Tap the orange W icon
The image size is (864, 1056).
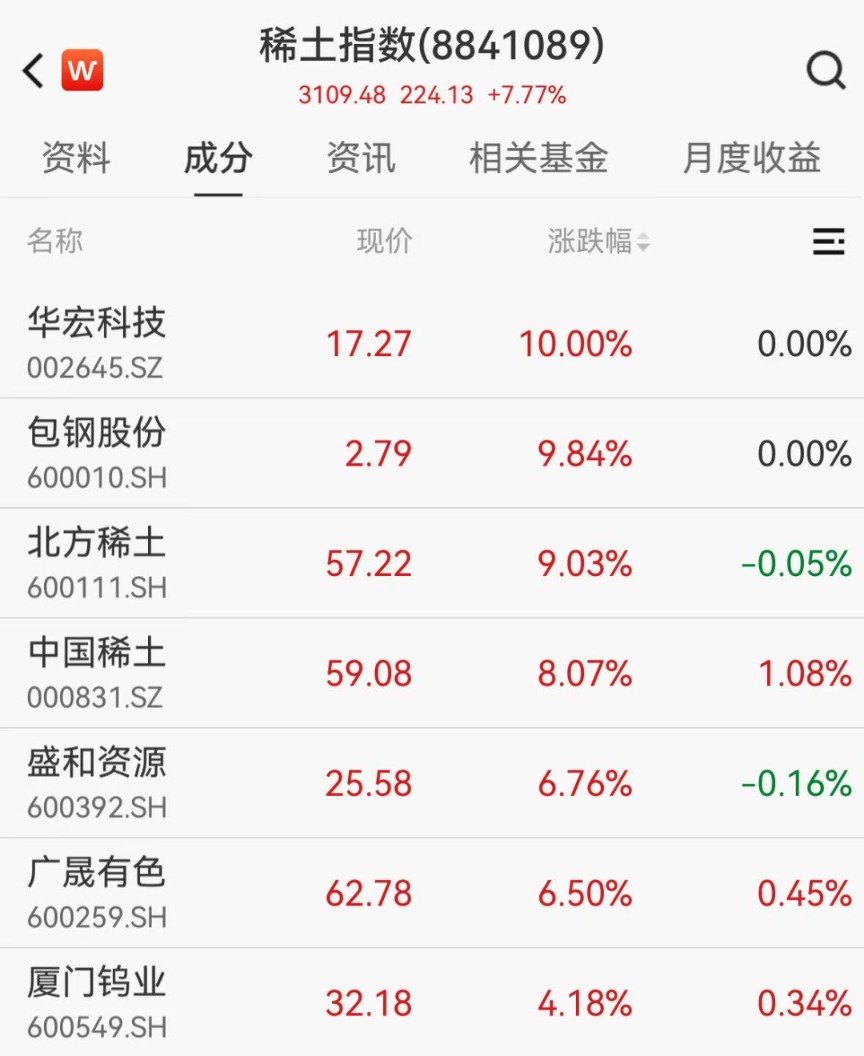pos(82,71)
